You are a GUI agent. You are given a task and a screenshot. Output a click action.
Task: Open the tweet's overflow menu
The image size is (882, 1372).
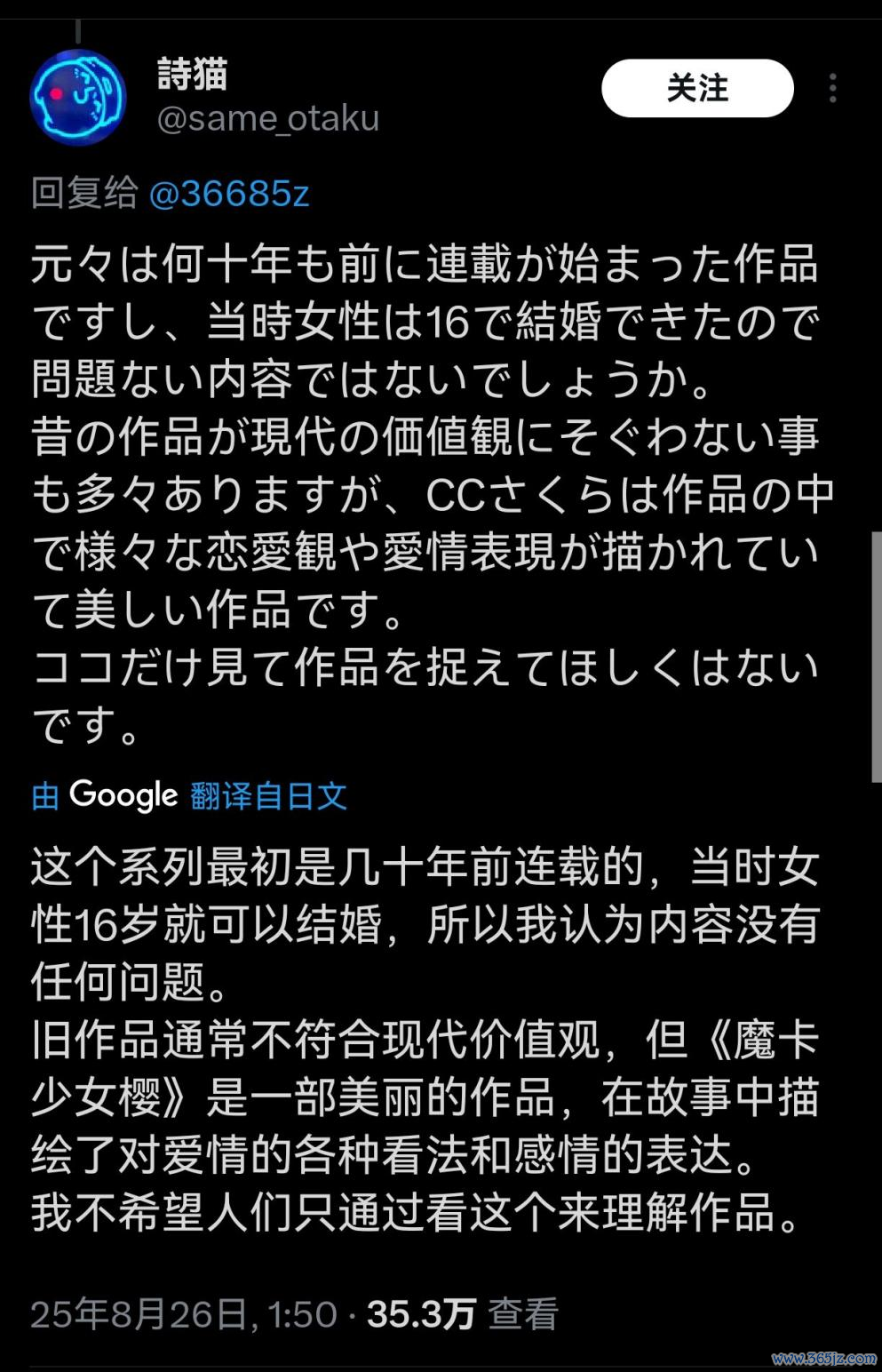pos(832,88)
